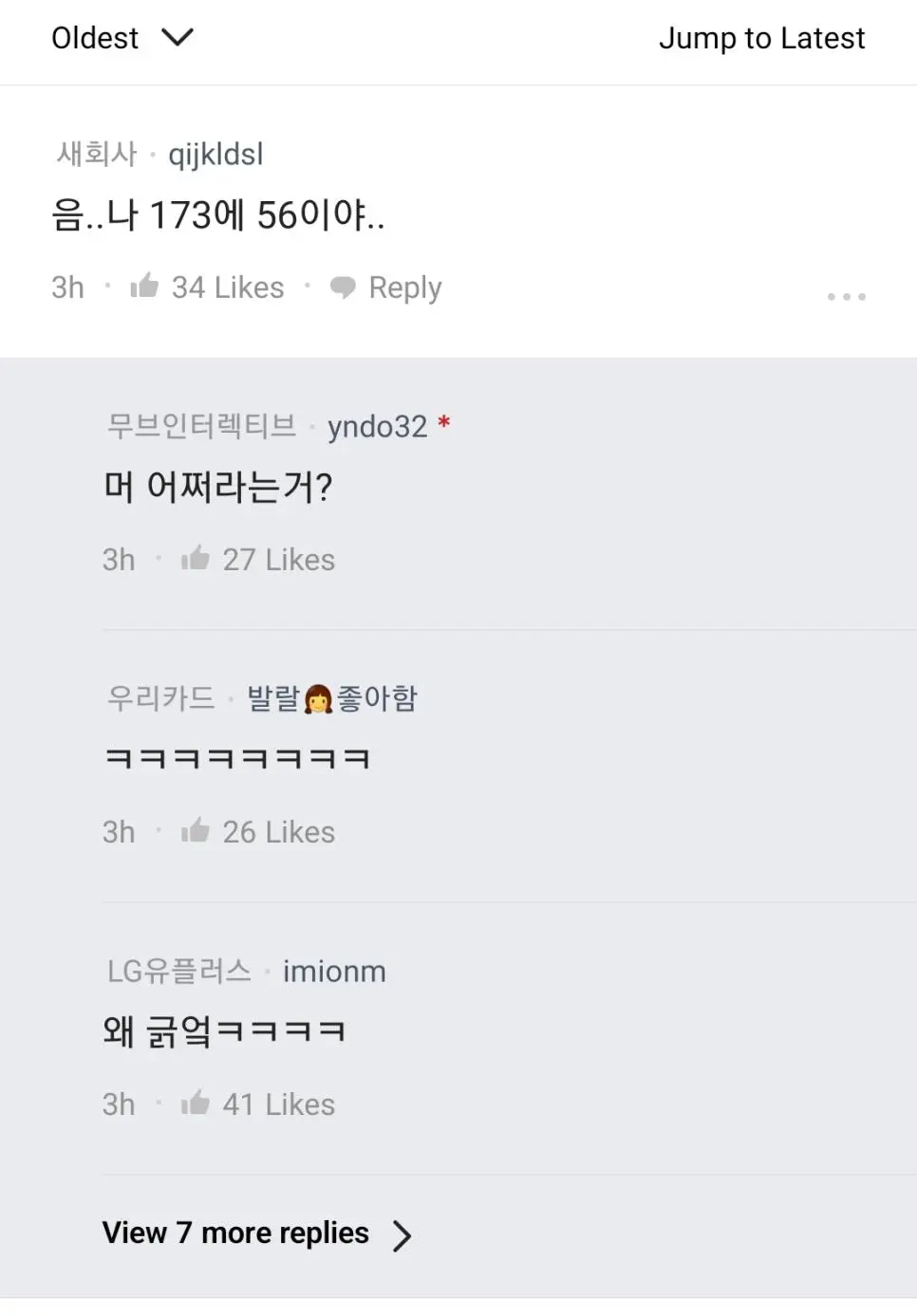
Task: Open imionm's profile name
Action: [334, 972]
